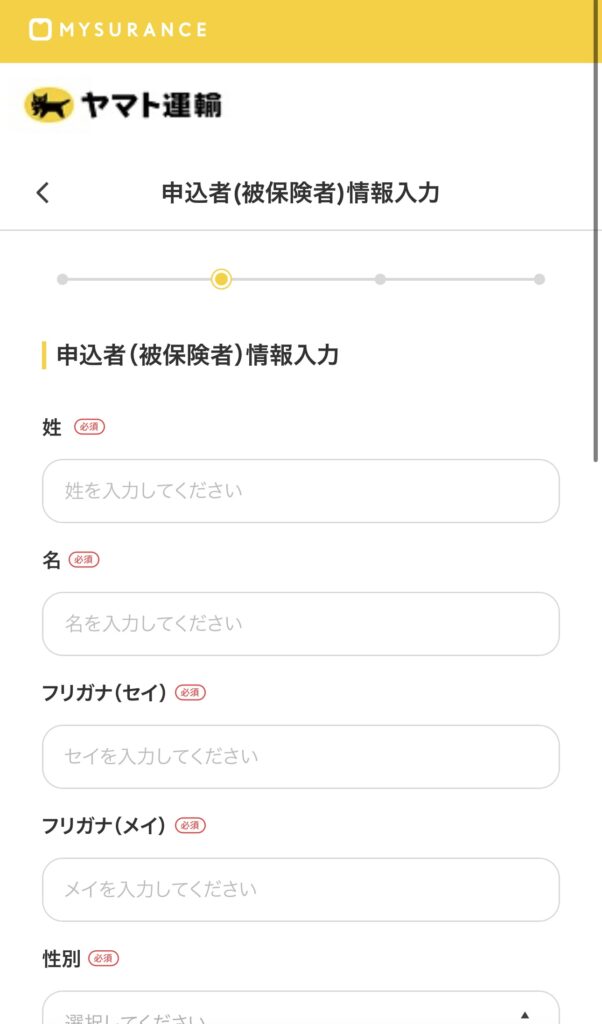Viewport: 602px width, 1024px height.
Task: Go back using the header arrow
Action: click(43, 193)
